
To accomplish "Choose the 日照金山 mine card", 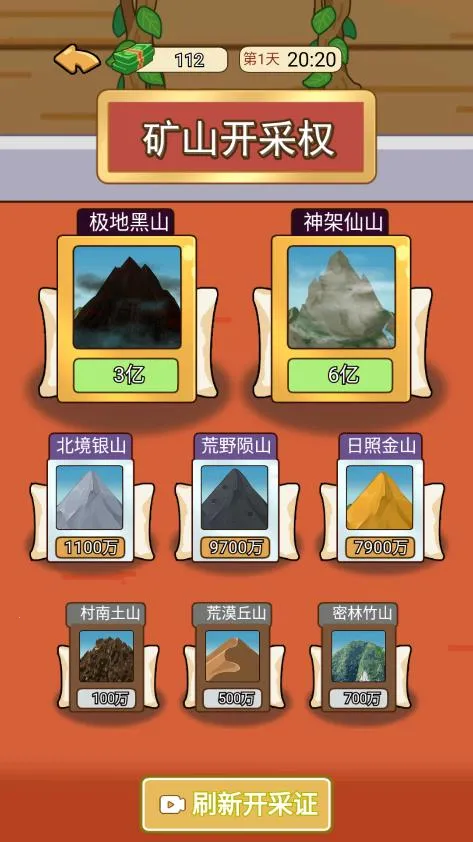I will point(381,498).
